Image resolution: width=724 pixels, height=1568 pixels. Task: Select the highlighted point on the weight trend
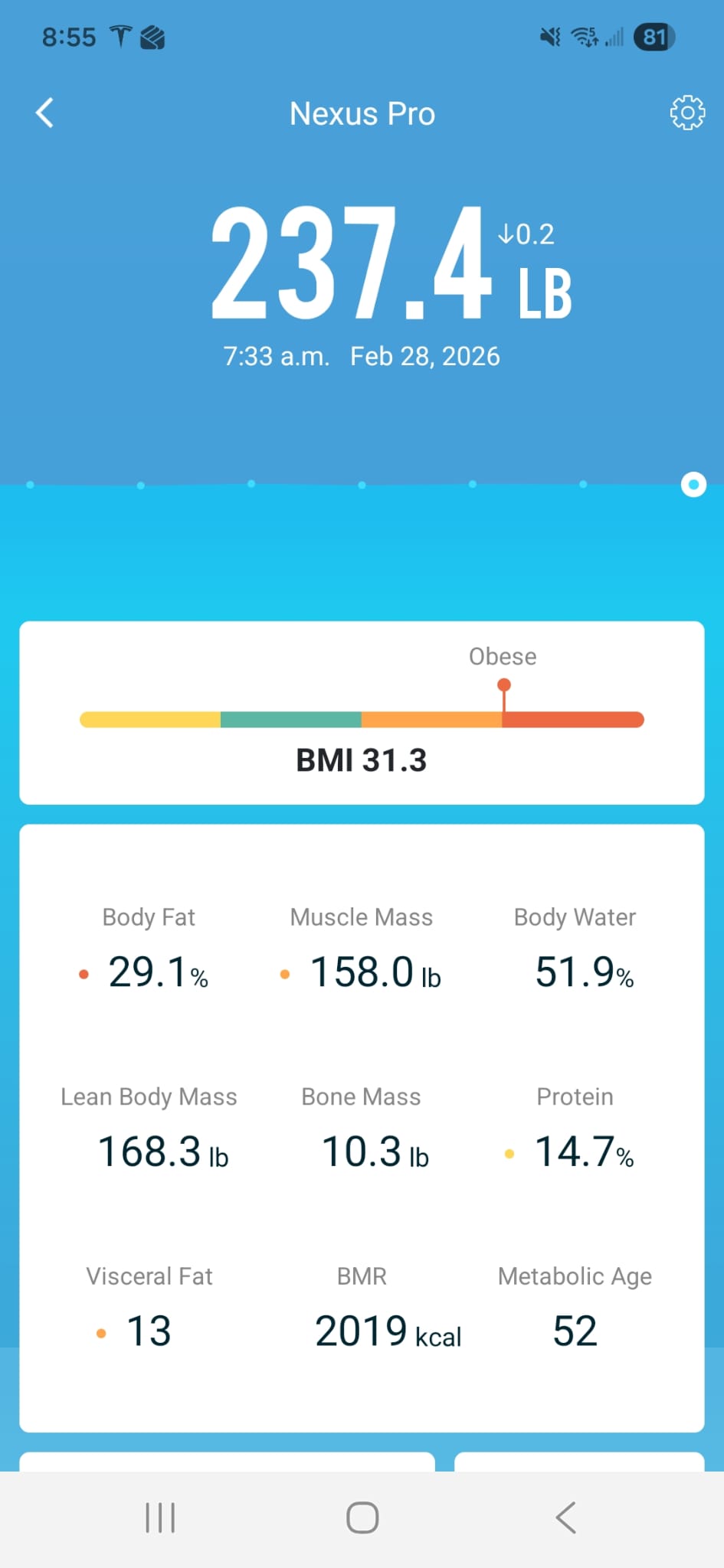pyautogui.click(x=693, y=485)
